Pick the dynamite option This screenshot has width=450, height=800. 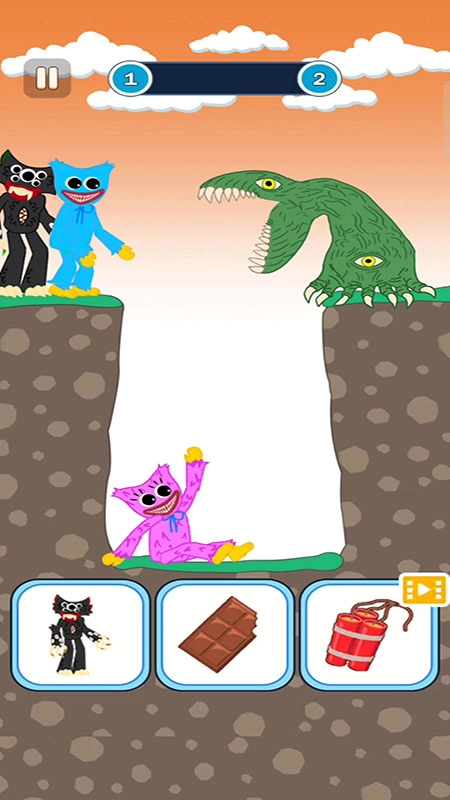pos(369,635)
